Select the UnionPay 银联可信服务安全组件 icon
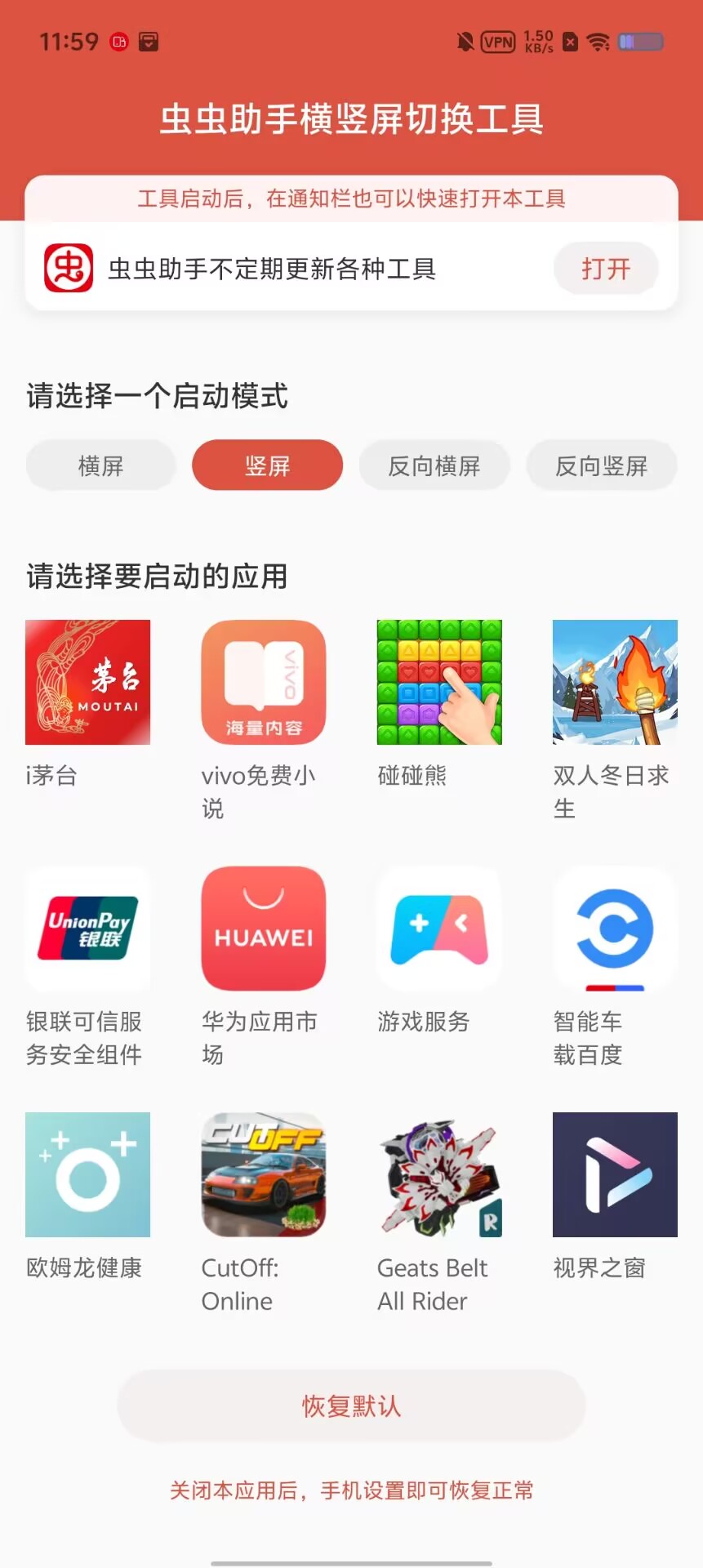 [x=87, y=929]
